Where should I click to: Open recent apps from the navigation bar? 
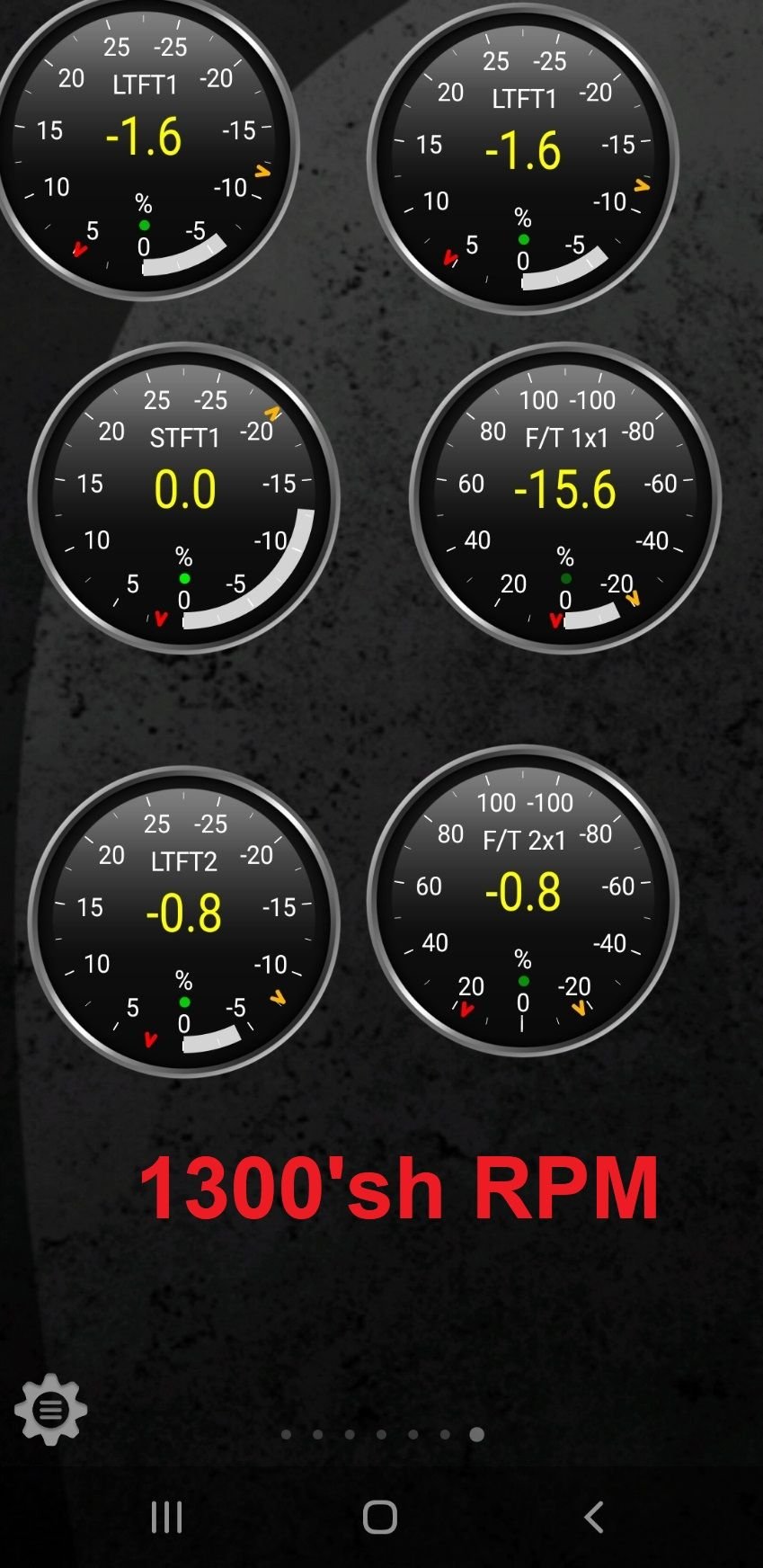click(x=166, y=1517)
